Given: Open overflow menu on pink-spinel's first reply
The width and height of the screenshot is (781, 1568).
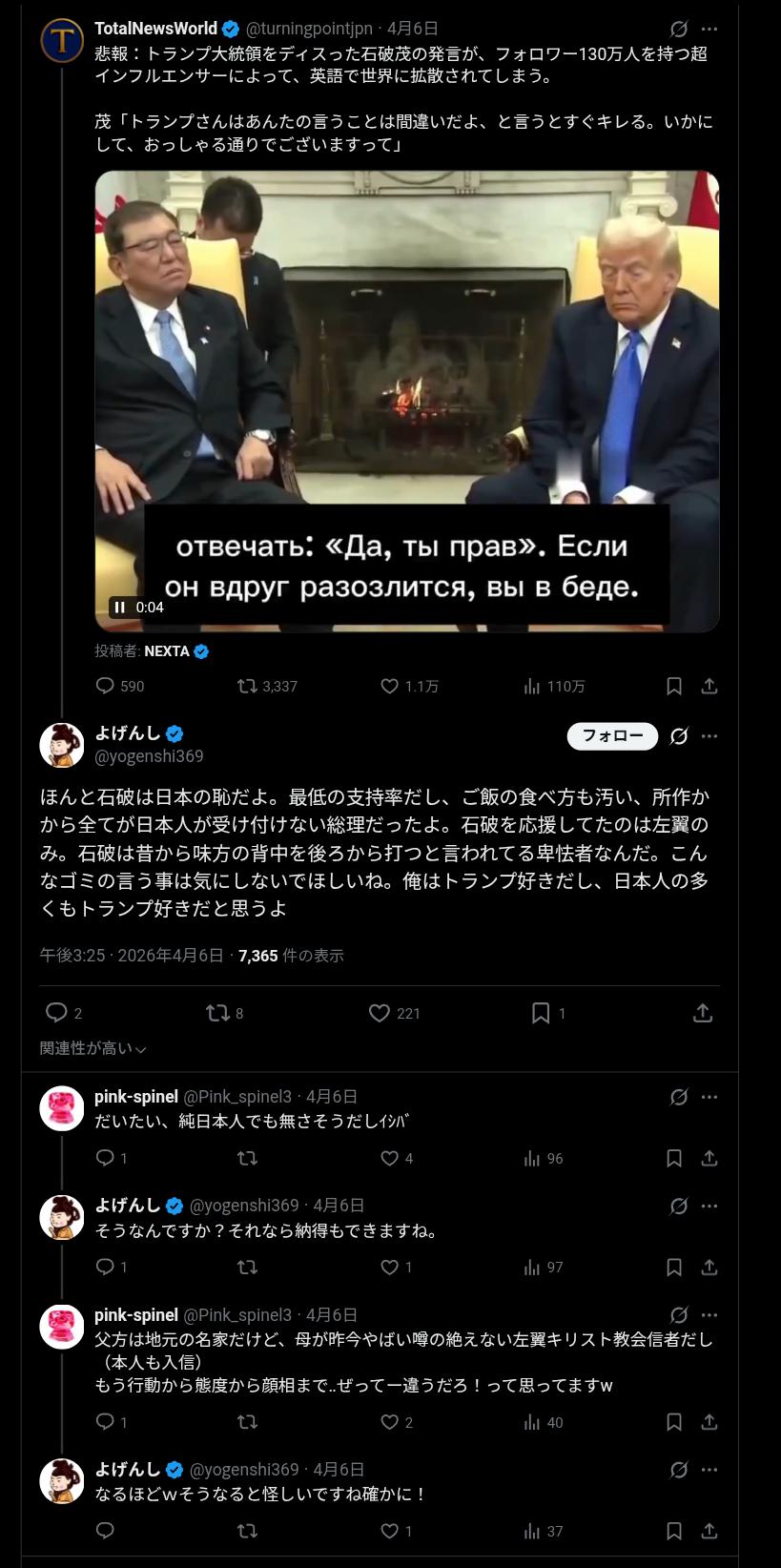Looking at the screenshot, I should pyautogui.click(x=709, y=1097).
